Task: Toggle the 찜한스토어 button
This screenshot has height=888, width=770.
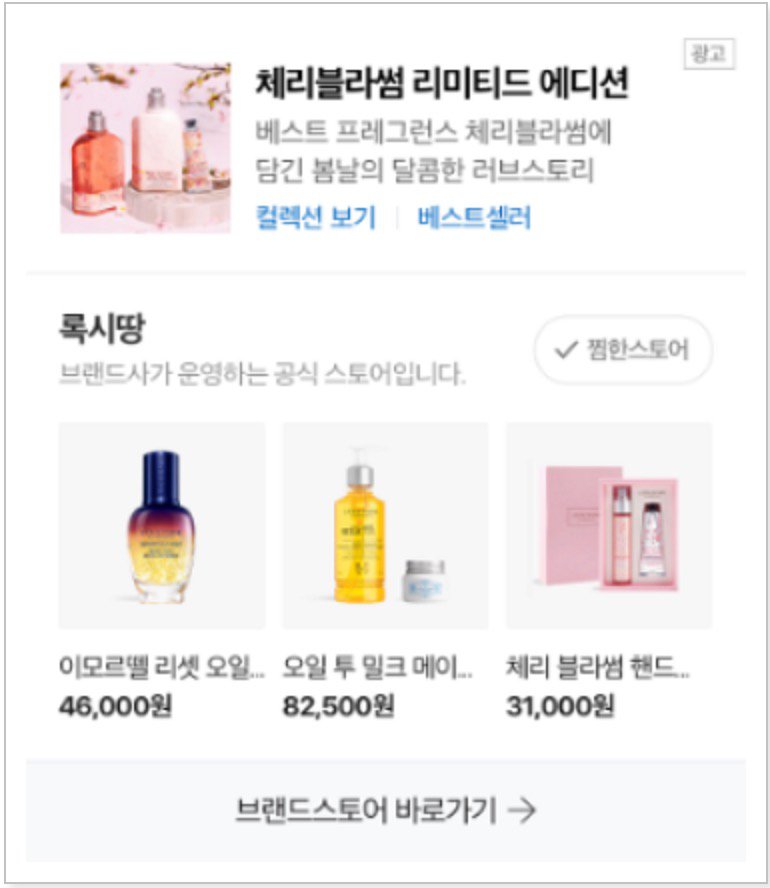Action: [x=623, y=350]
